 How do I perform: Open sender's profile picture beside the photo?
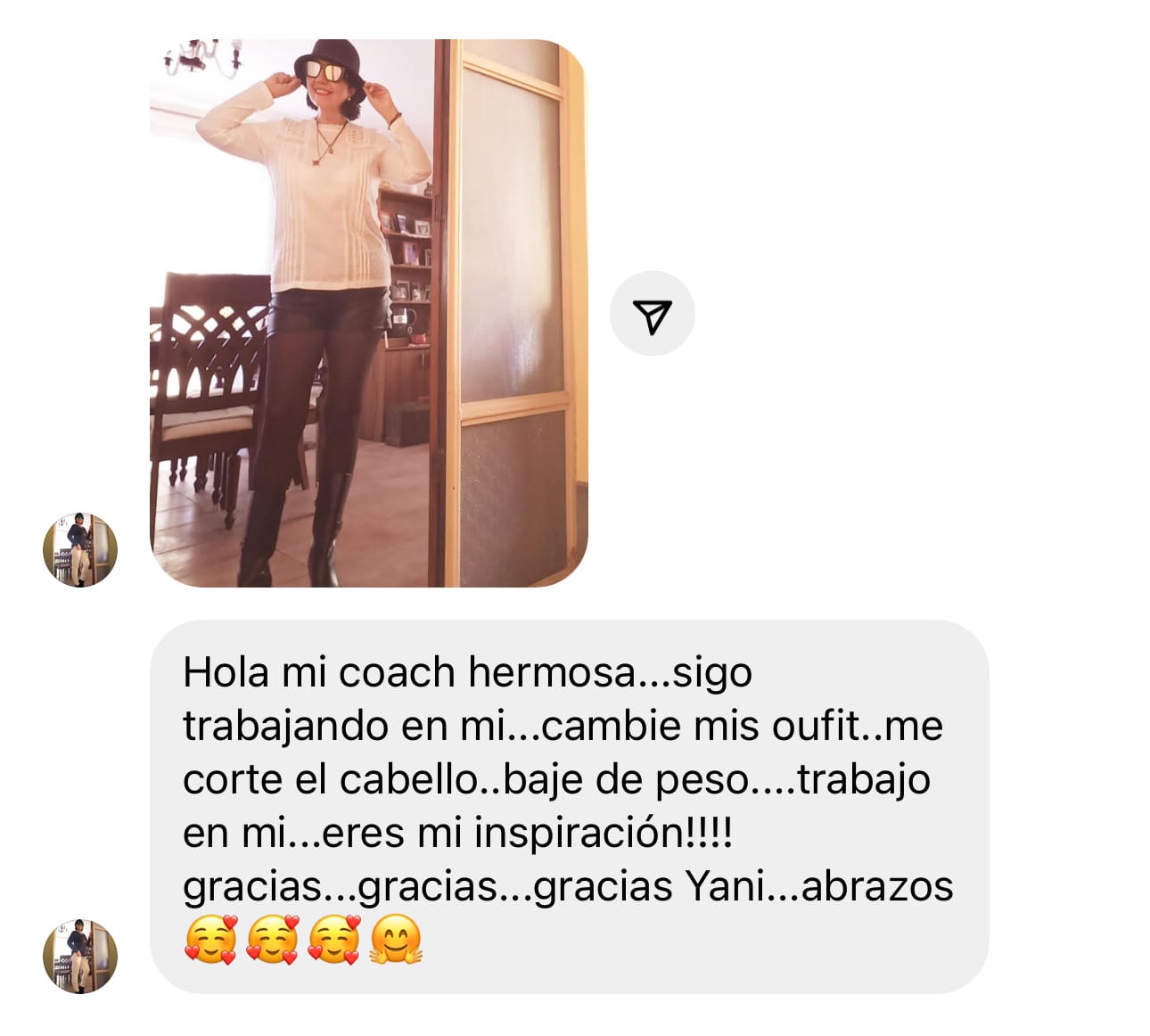pyautogui.click(x=80, y=550)
